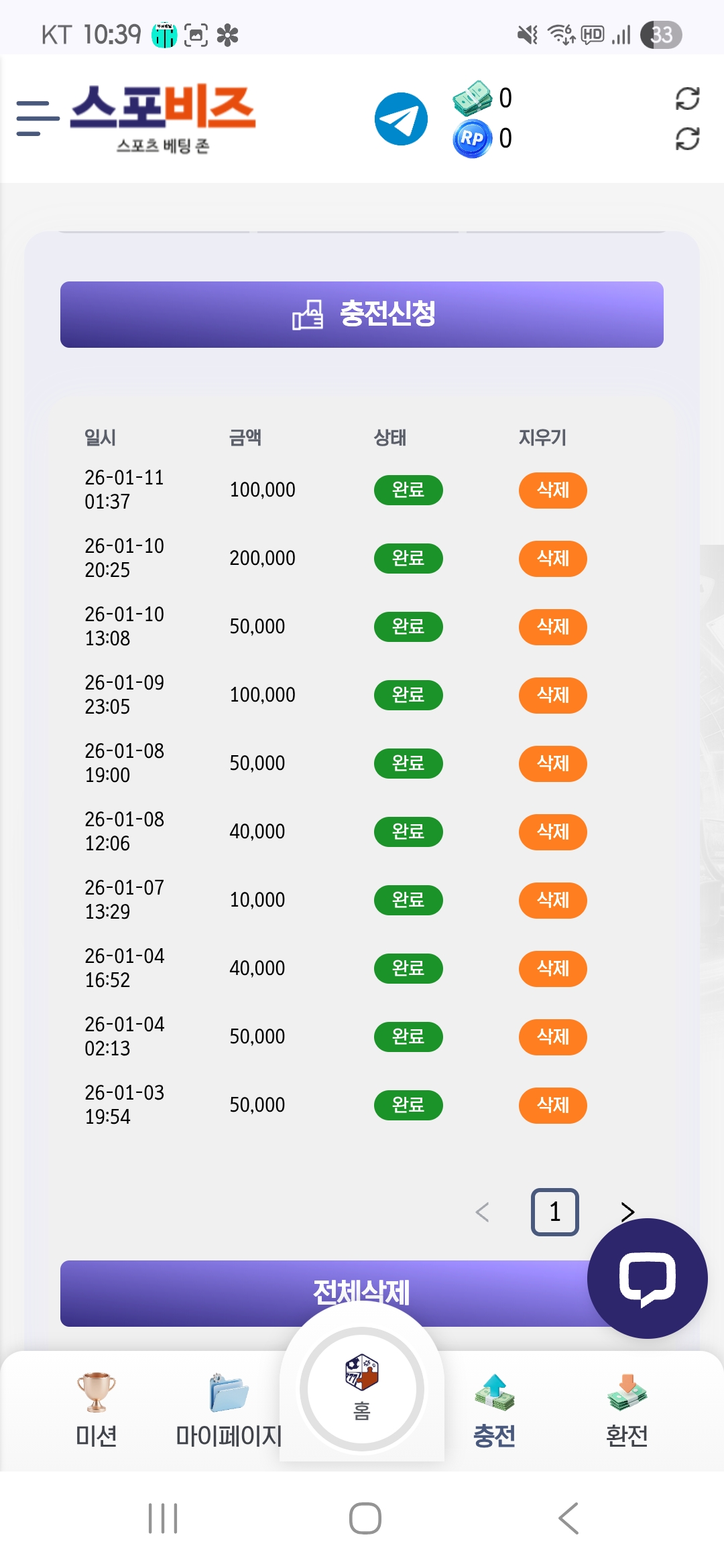Go to the previous page arrow
Image resolution: width=724 pixels, height=1568 pixels.
(x=482, y=1212)
